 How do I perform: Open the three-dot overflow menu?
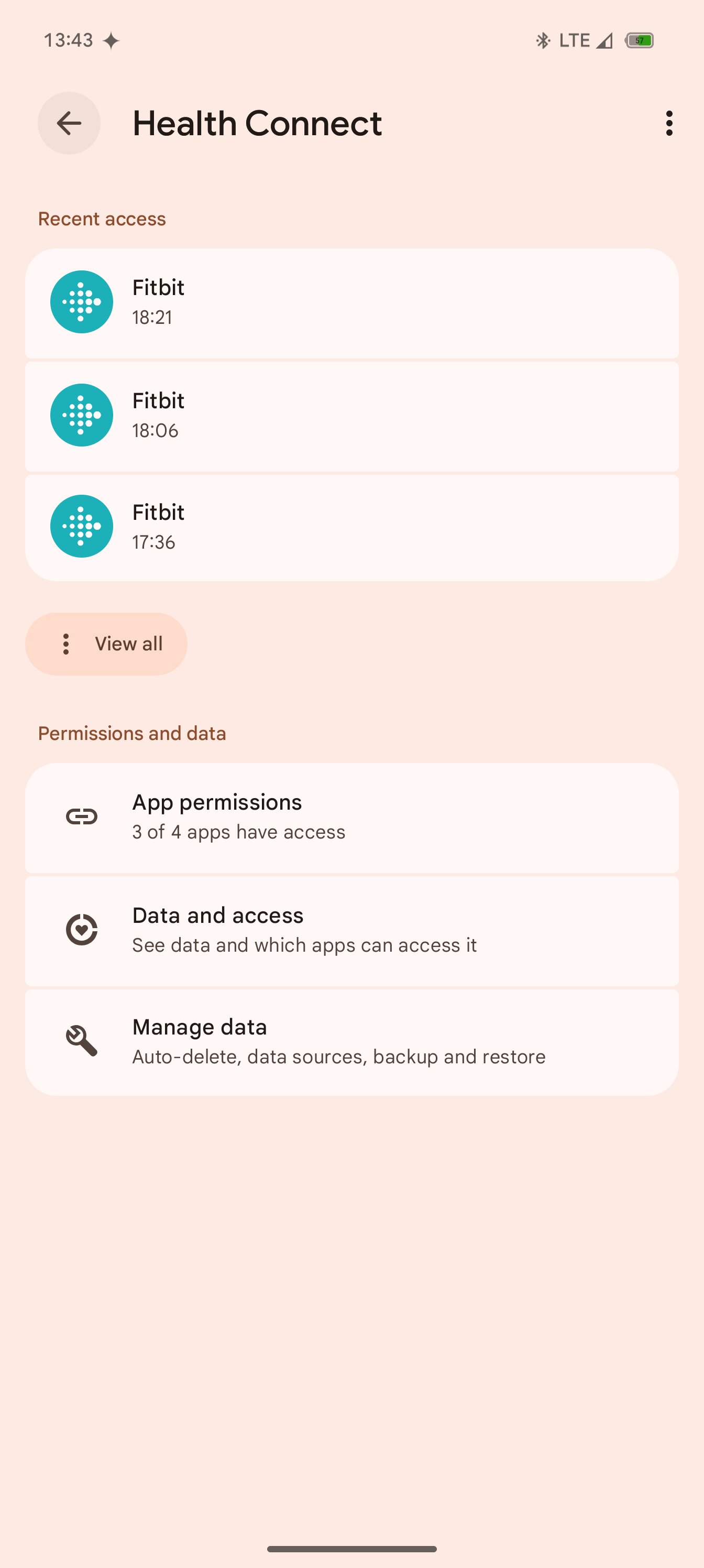pos(669,123)
